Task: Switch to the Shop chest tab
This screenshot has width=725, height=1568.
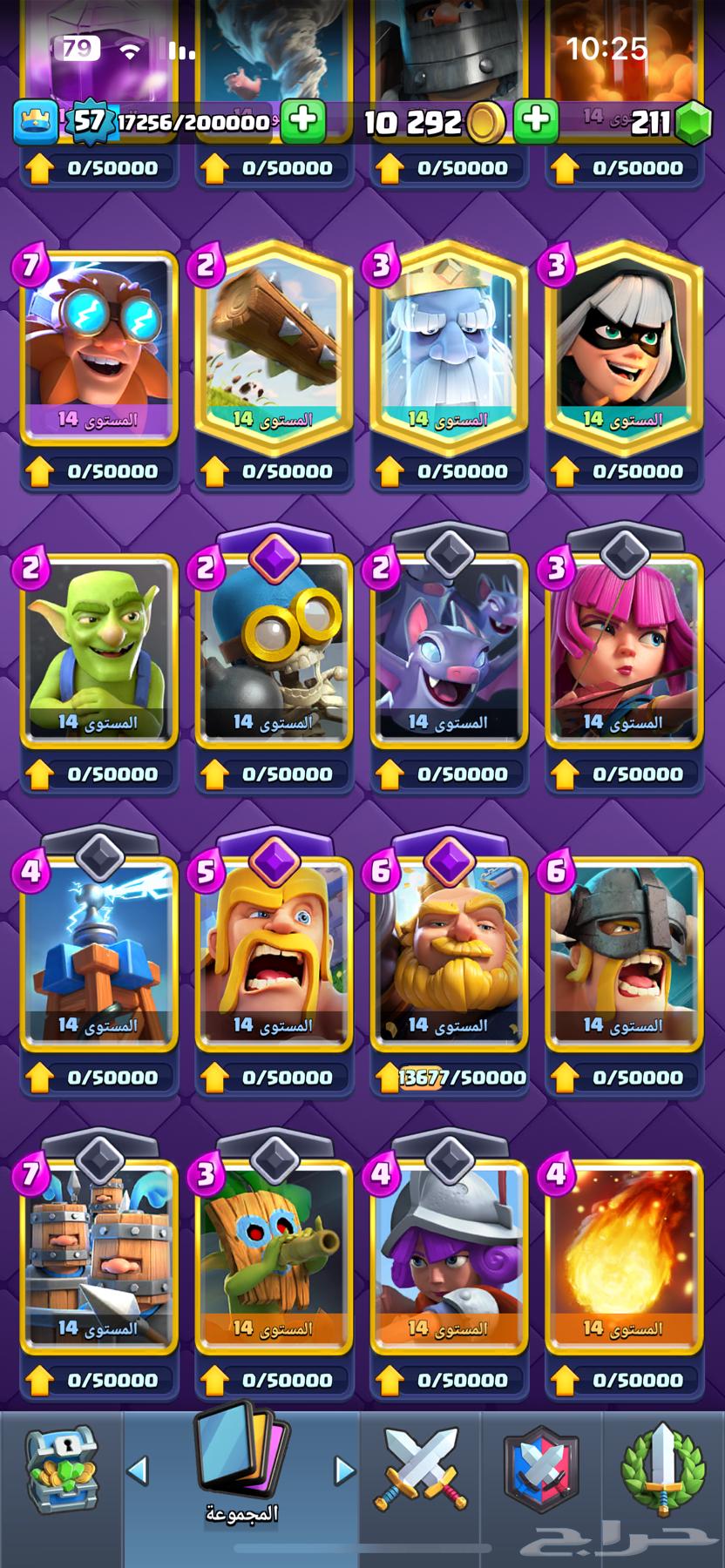Action: click(x=61, y=1472)
